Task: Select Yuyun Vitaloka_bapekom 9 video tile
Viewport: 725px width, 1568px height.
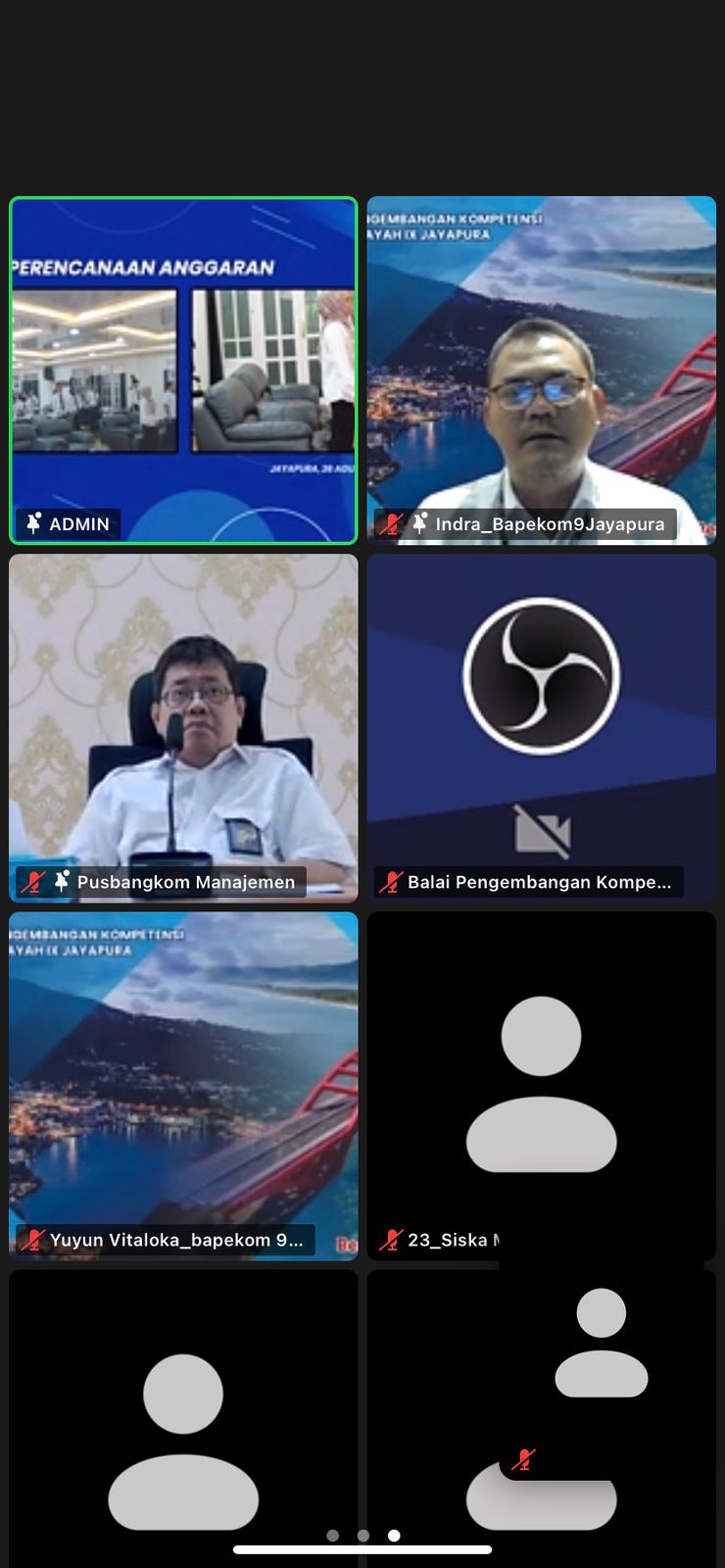Action: (x=183, y=1085)
